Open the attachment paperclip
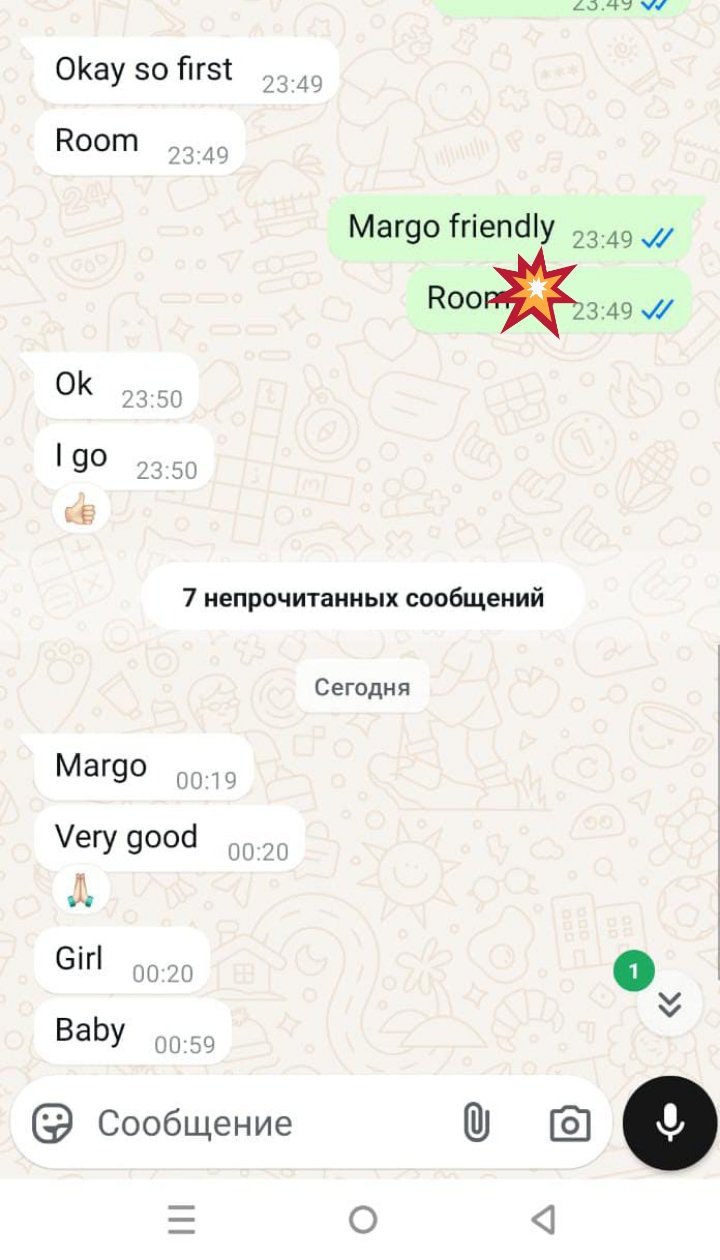This screenshot has width=720, height=1260. (x=476, y=1123)
